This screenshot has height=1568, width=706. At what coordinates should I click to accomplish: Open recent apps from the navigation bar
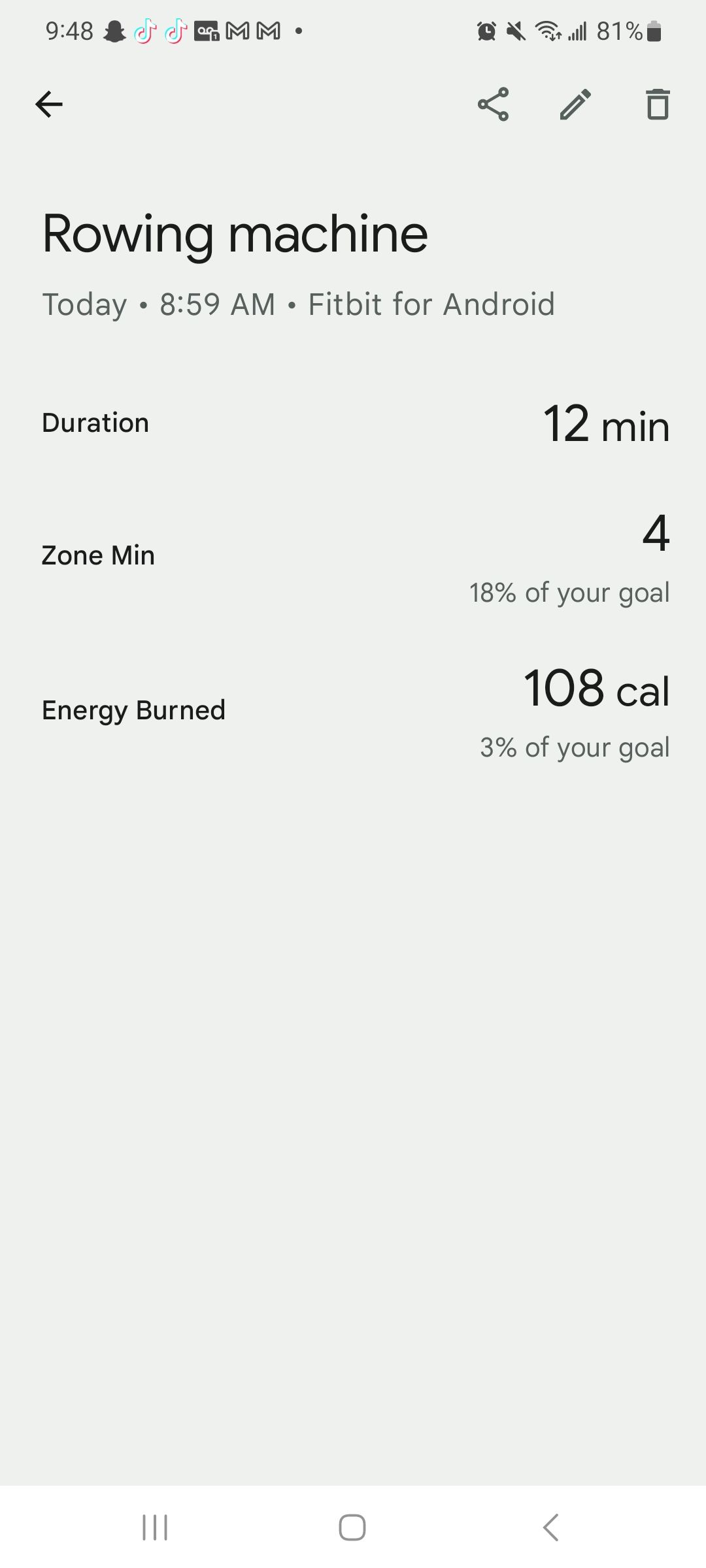155,1527
